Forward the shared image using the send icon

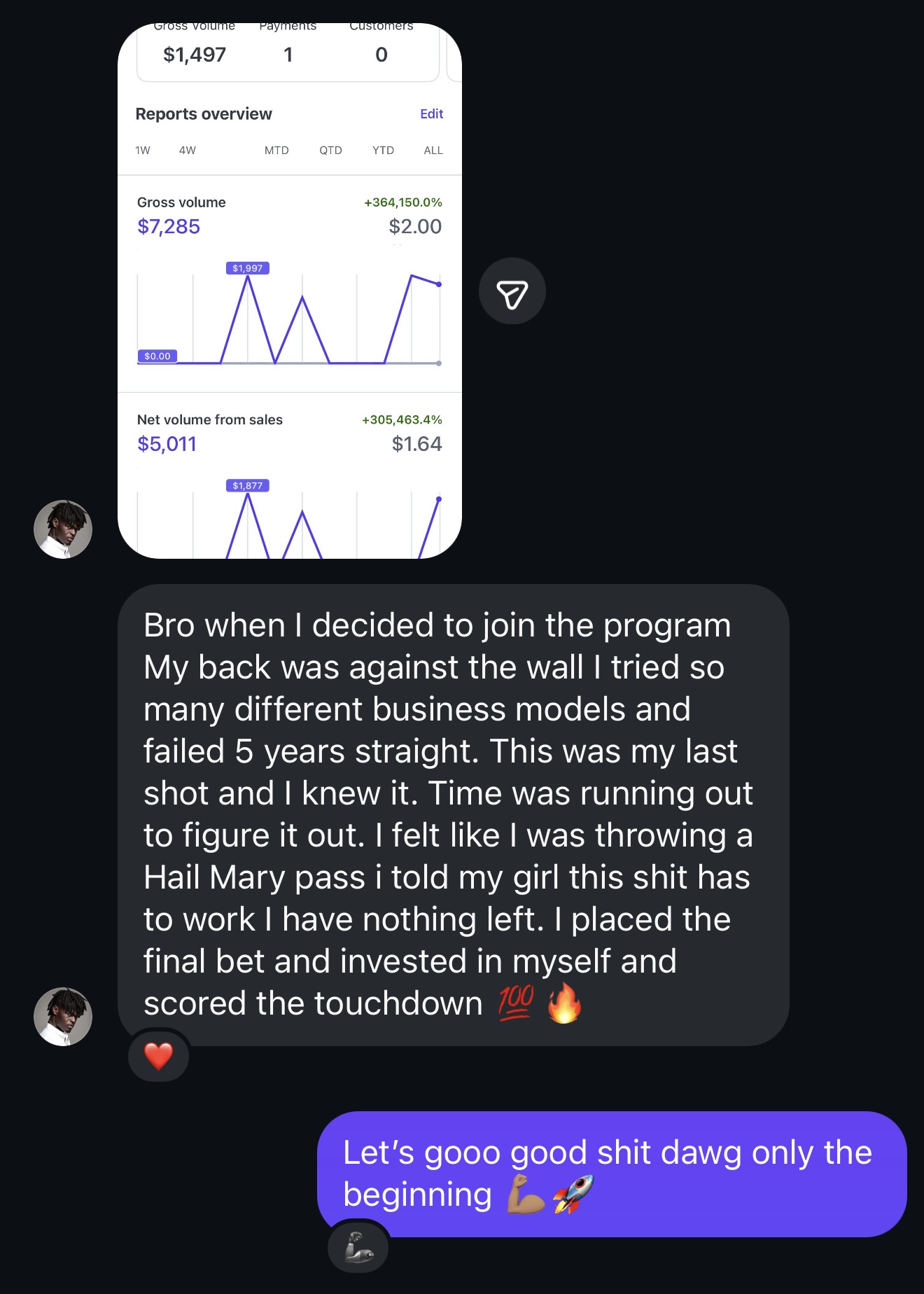pos(512,291)
